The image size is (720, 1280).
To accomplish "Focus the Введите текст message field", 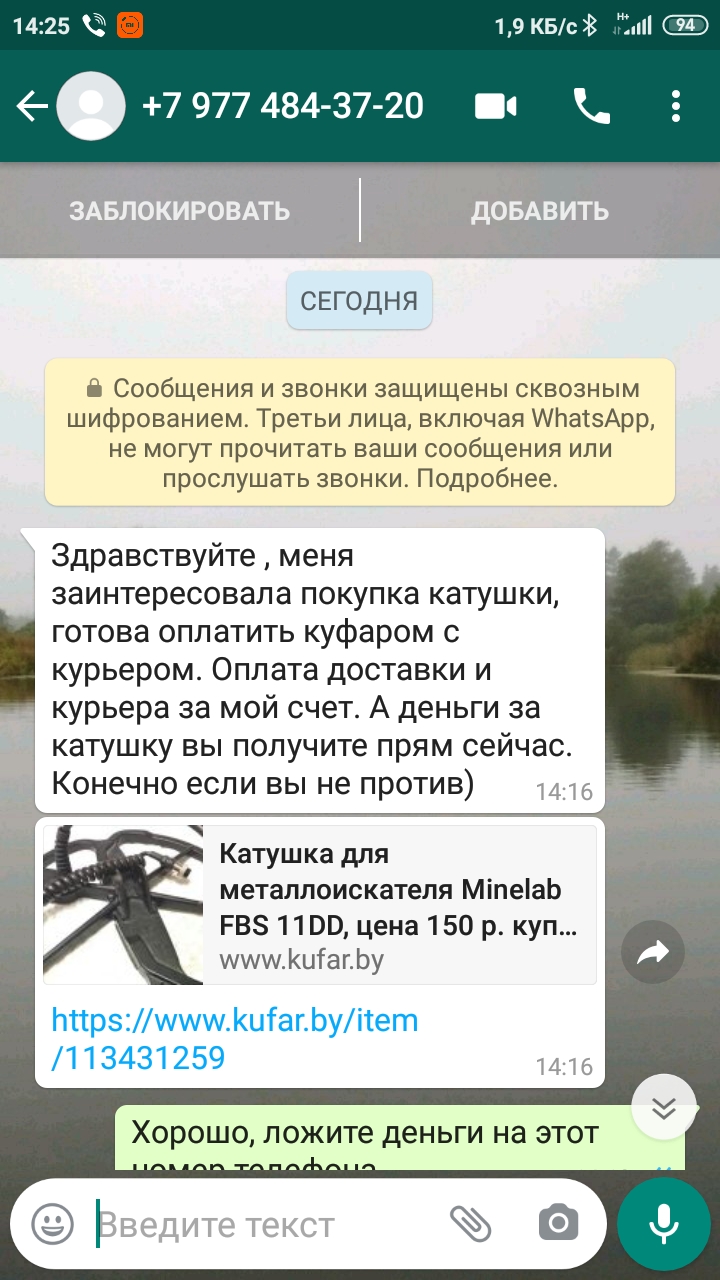I will click(265, 1224).
